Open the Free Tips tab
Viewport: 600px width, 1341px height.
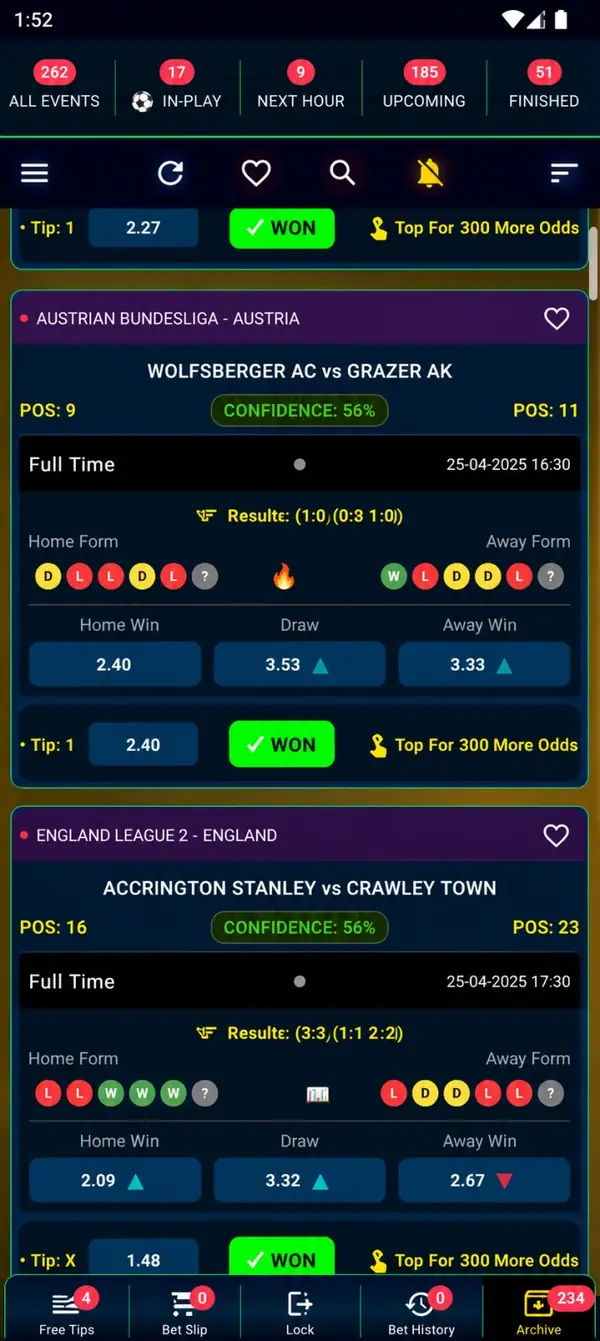click(67, 1310)
